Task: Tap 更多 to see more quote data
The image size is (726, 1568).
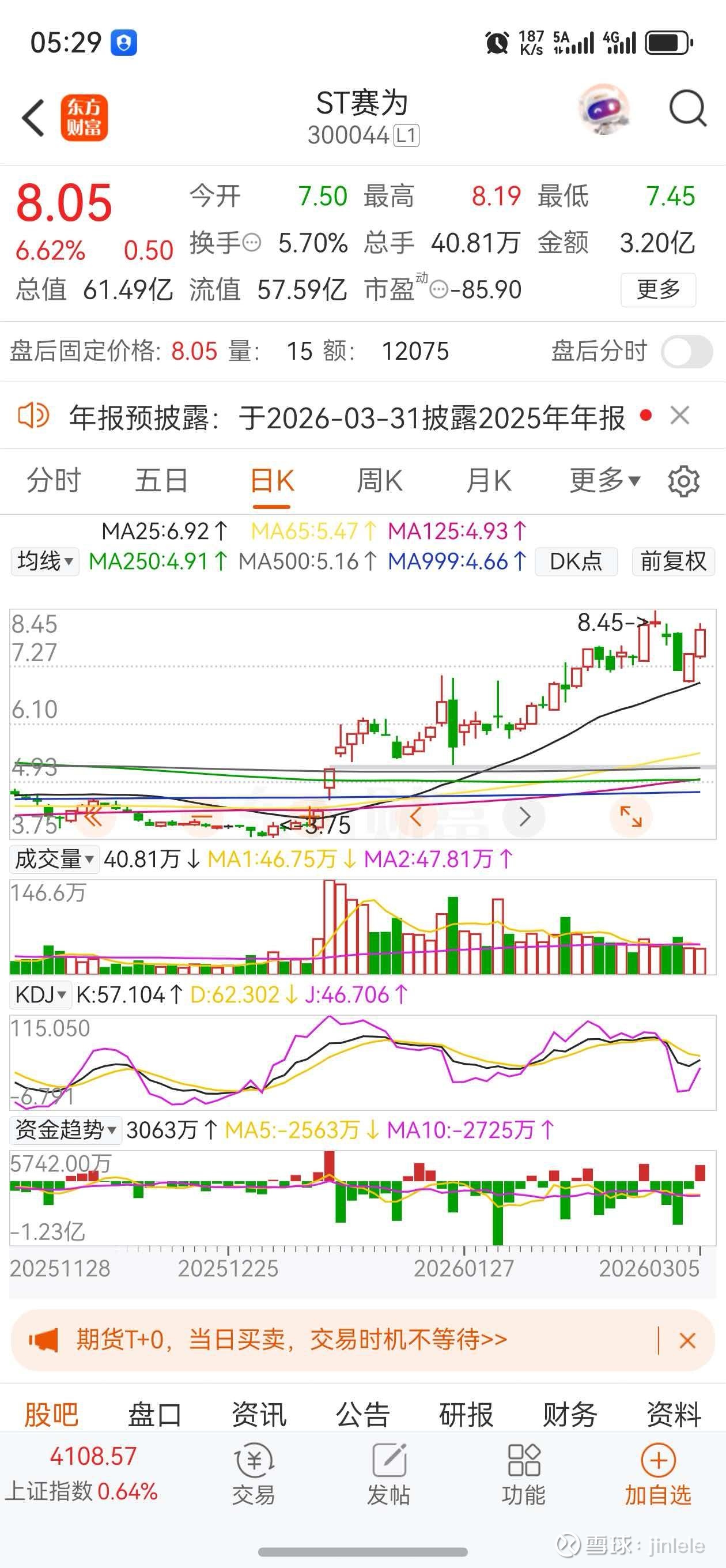Action: coord(658,289)
